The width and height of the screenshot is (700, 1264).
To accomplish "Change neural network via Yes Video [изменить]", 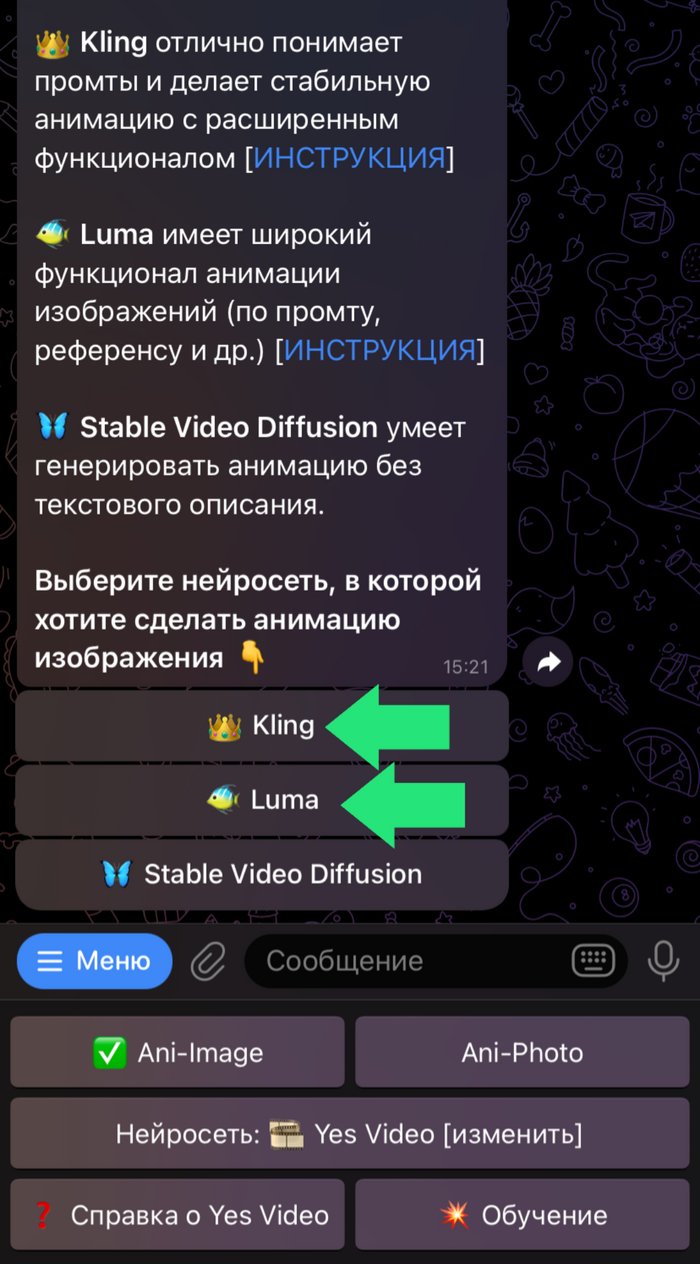I will coord(349,1134).
